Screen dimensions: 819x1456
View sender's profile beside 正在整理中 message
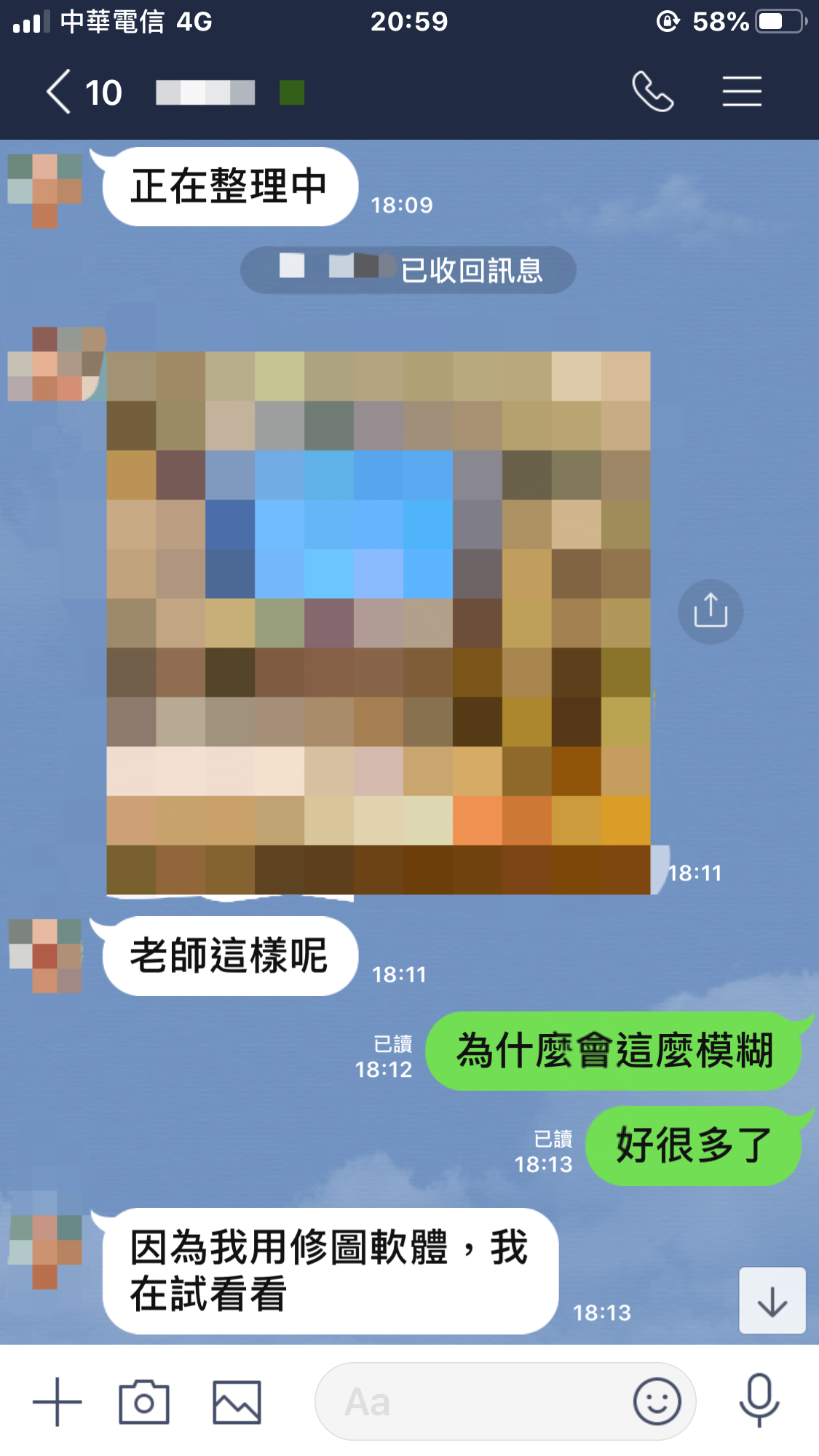point(44,189)
